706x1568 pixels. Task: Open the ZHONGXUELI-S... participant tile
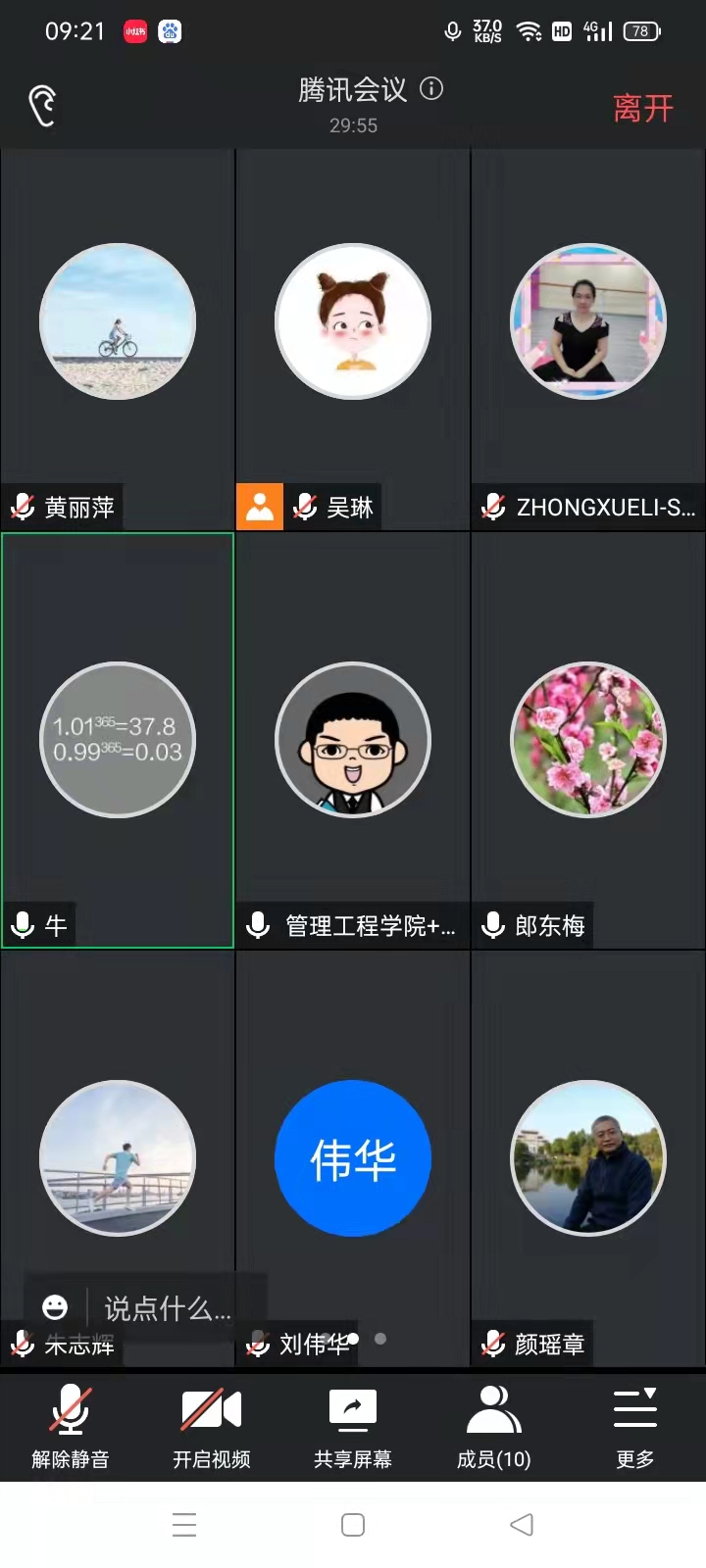(x=588, y=322)
